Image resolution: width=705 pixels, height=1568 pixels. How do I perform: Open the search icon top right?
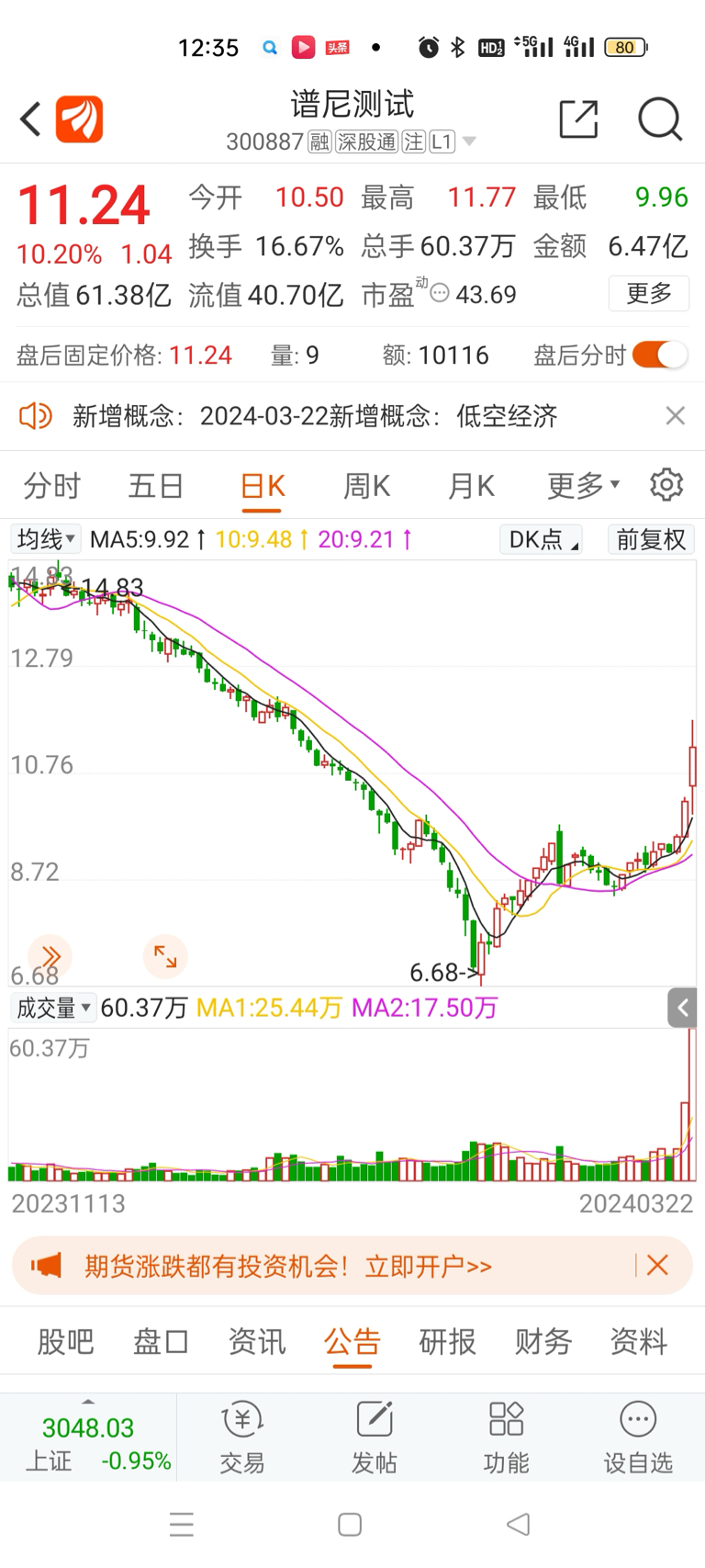point(659,119)
